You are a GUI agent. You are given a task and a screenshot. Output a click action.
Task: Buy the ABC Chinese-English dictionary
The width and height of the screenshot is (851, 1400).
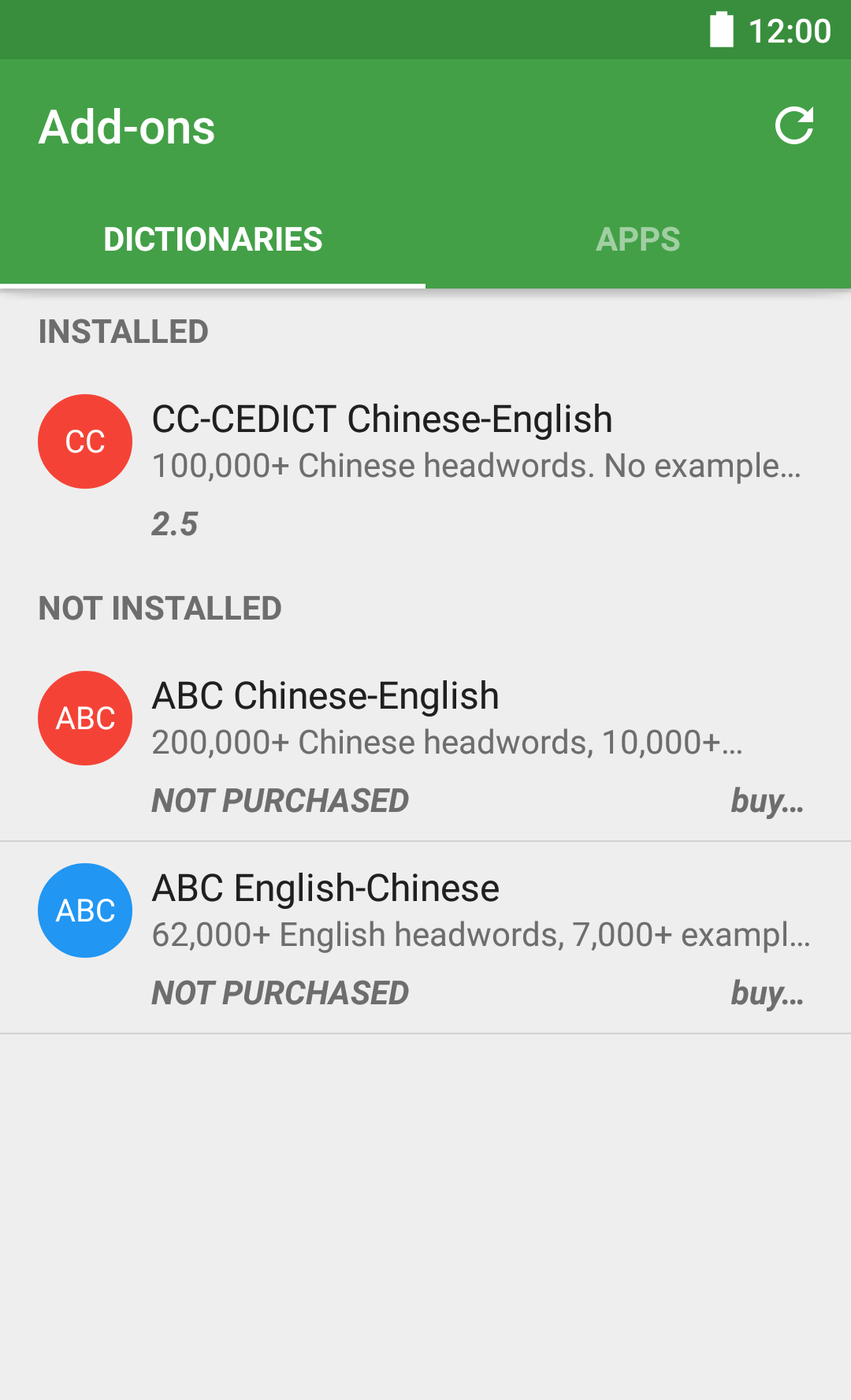click(x=767, y=801)
